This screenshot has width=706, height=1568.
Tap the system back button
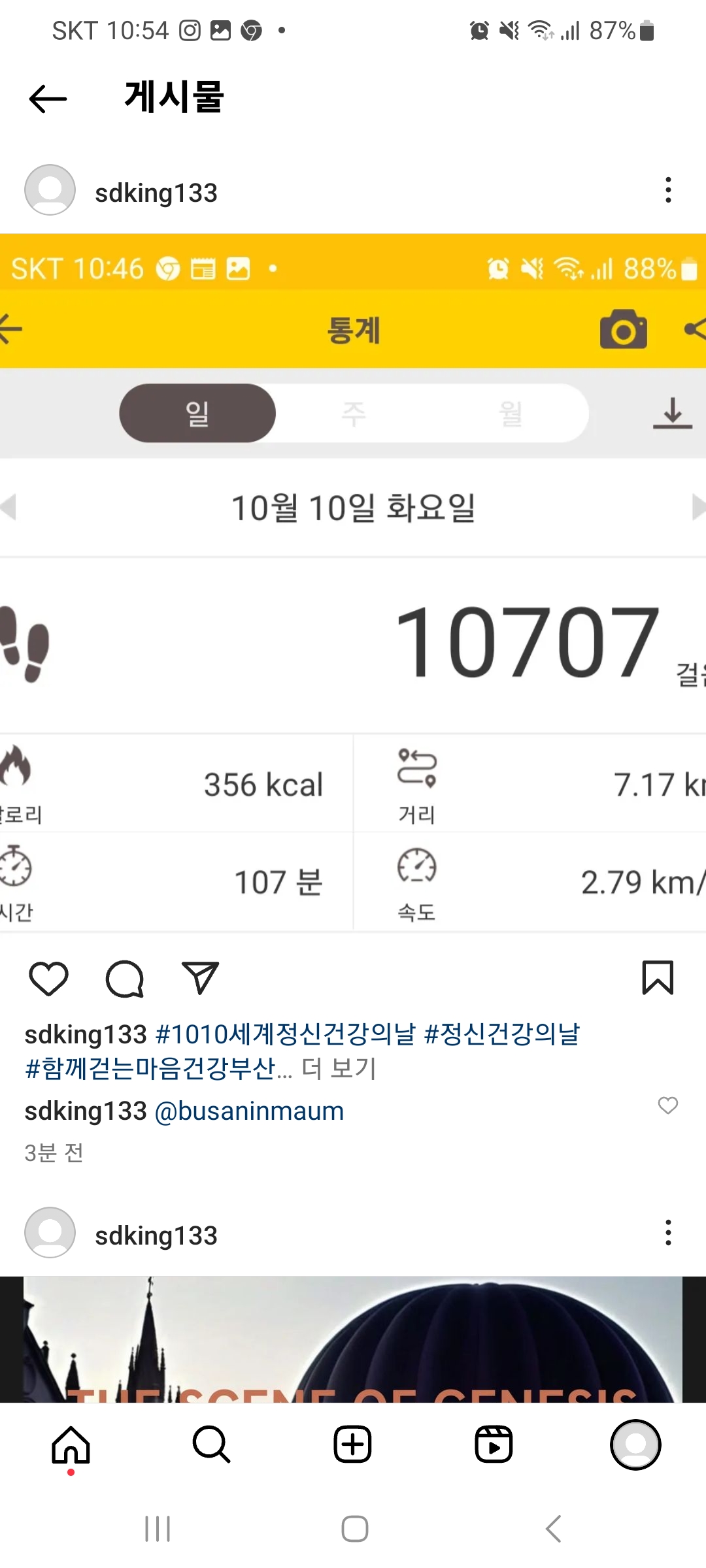tap(553, 1529)
